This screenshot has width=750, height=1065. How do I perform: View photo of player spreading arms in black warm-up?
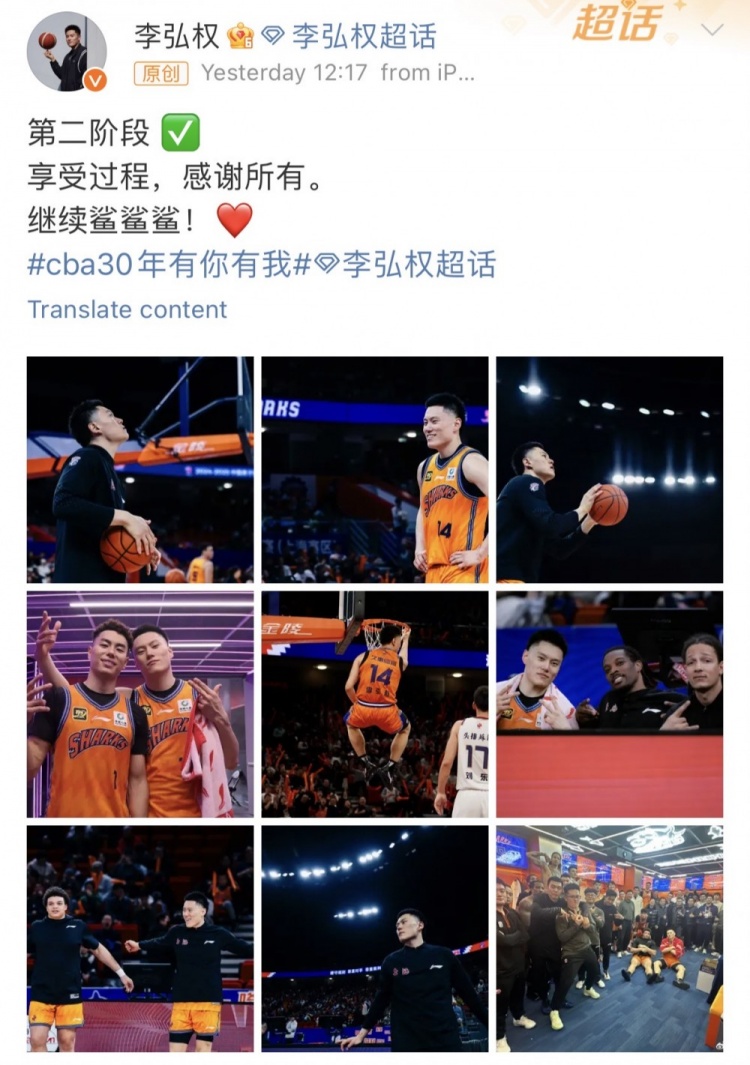[x=375, y=938]
